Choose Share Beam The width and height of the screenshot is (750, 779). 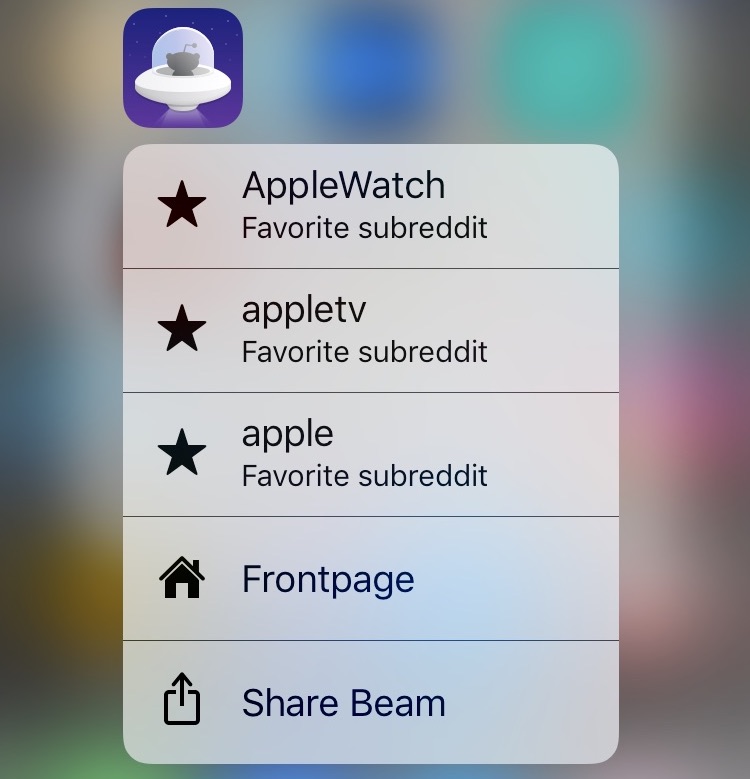coord(370,702)
